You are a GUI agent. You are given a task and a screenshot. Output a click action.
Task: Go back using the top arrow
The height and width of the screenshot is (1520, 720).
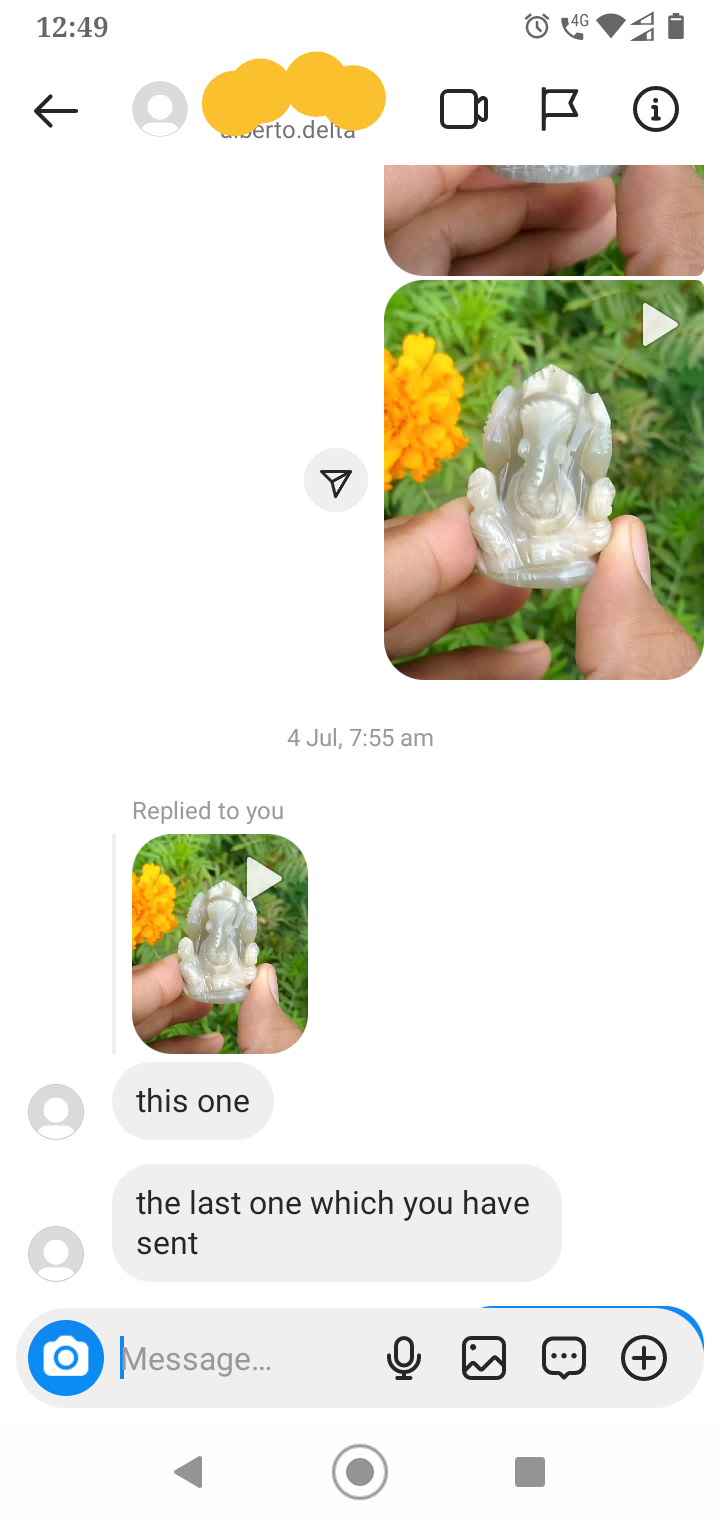(x=56, y=110)
